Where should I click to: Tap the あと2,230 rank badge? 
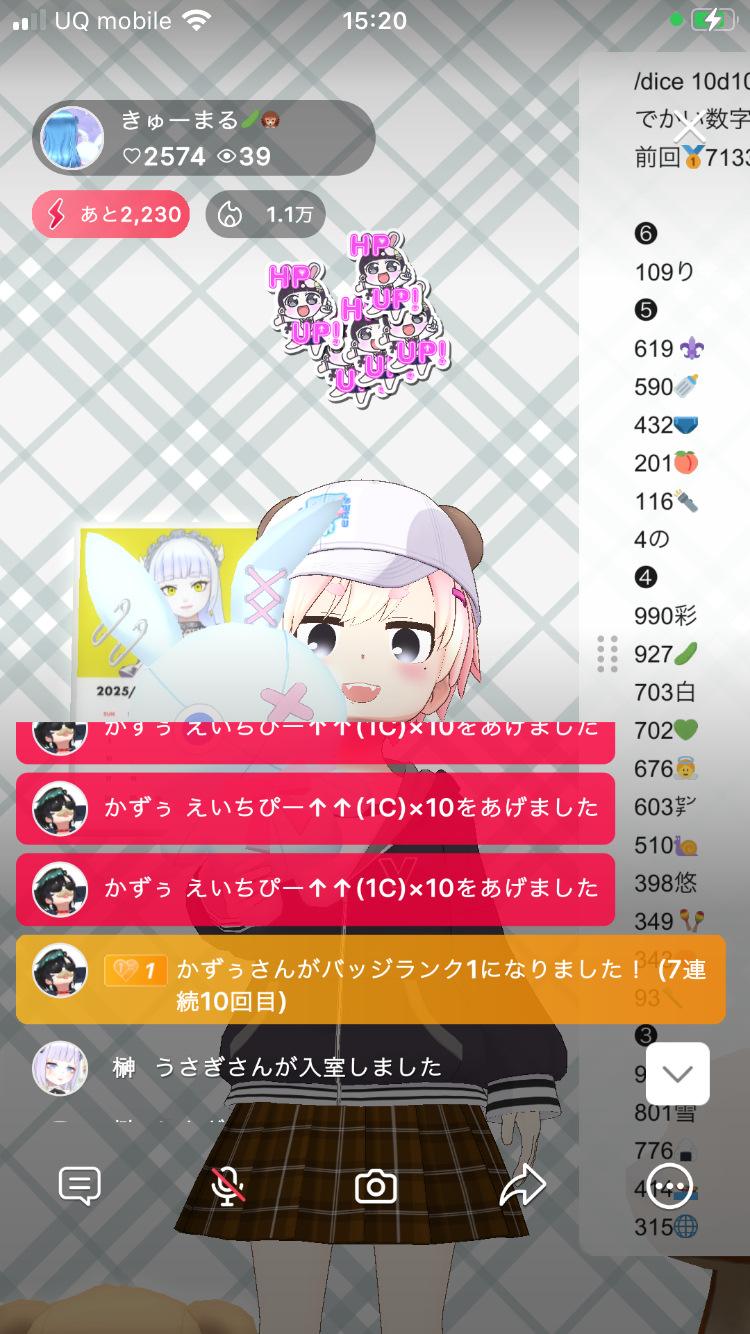click(111, 214)
